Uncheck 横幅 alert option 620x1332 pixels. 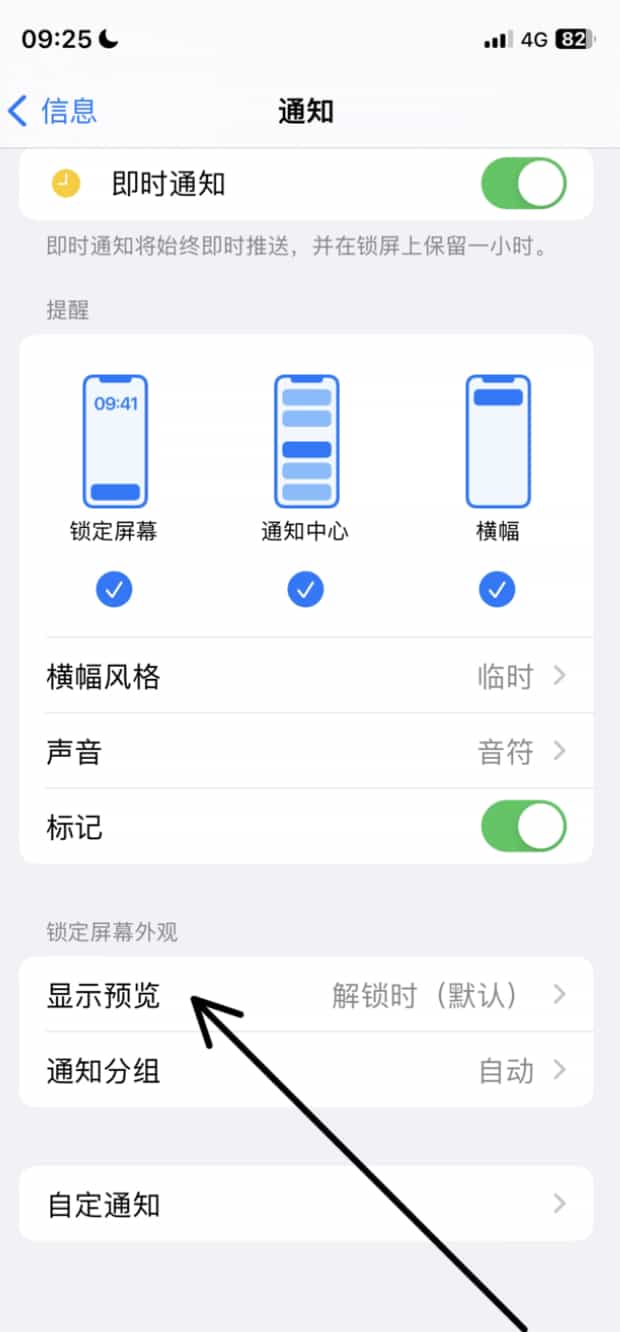pyautogui.click(x=497, y=591)
